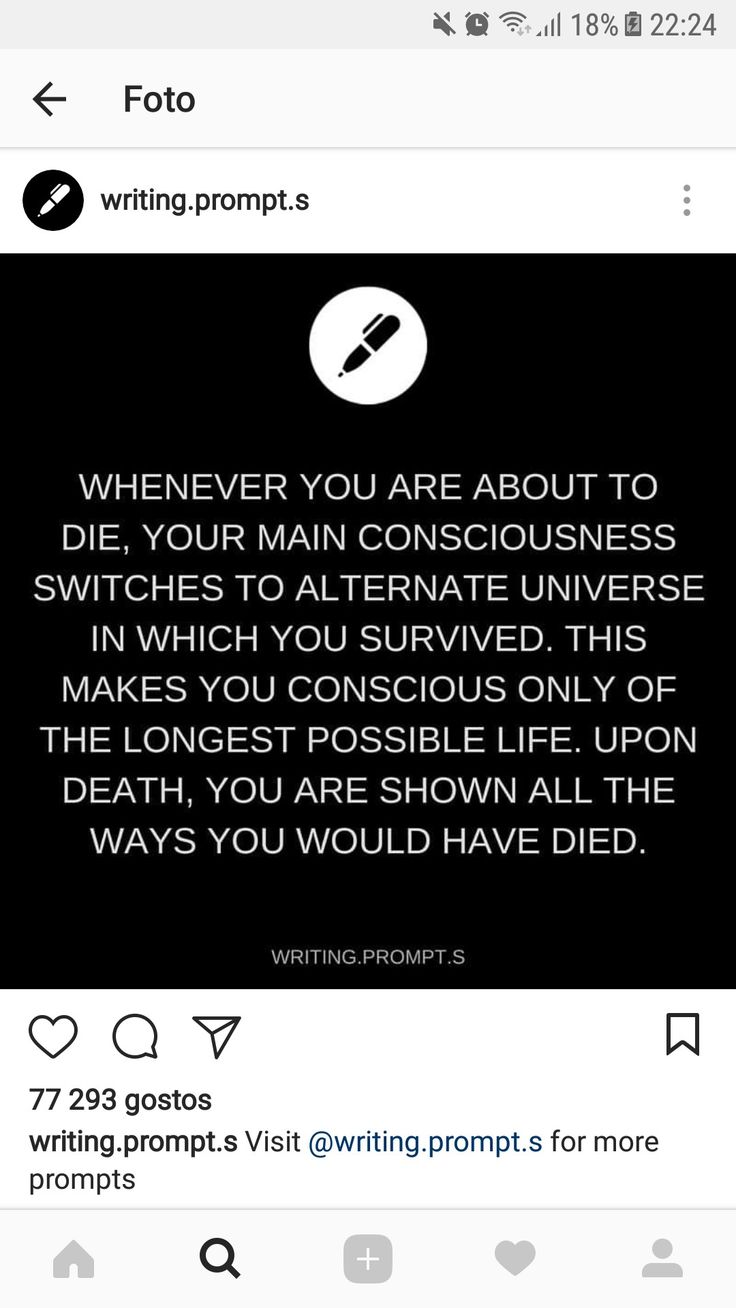View the 77 293 gostos list
The width and height of the screenshot is (736, 1308).
click(x=121, y=1100)
